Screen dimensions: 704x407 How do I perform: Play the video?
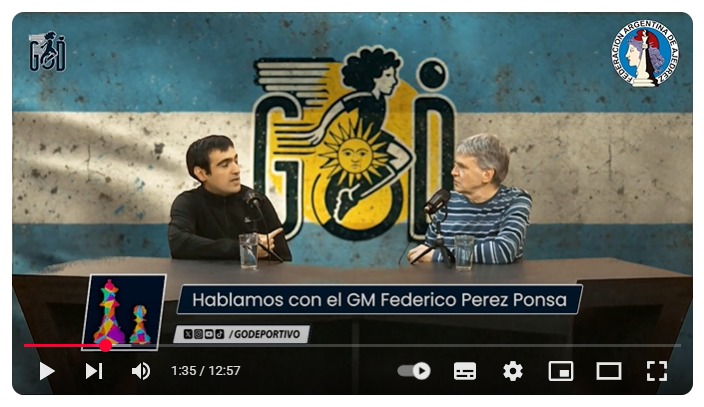point(46,371)
